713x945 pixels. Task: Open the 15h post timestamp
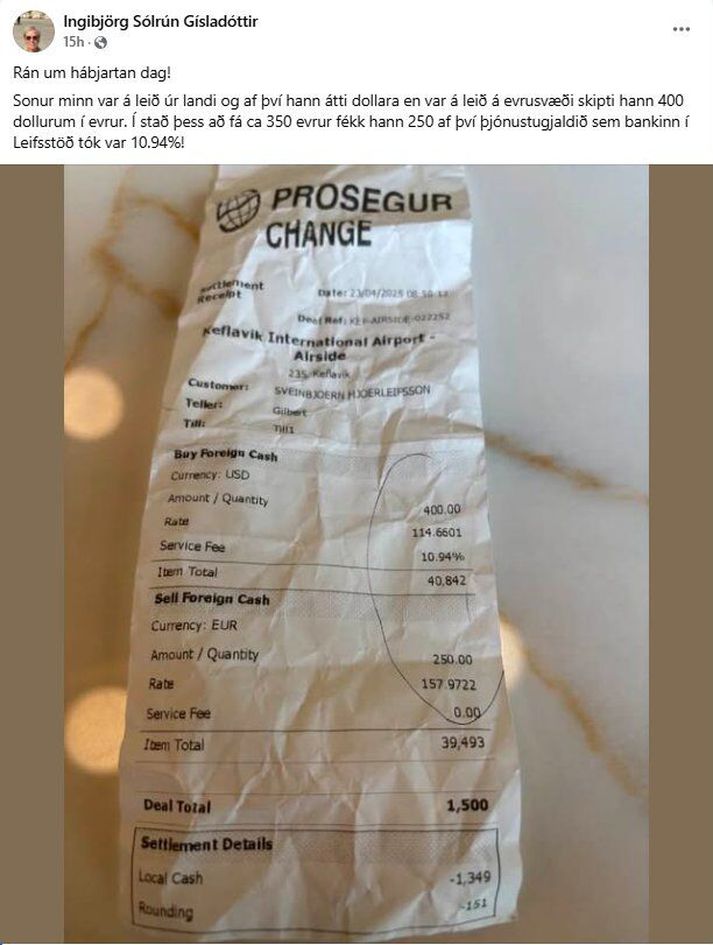(x=73, y=41)
